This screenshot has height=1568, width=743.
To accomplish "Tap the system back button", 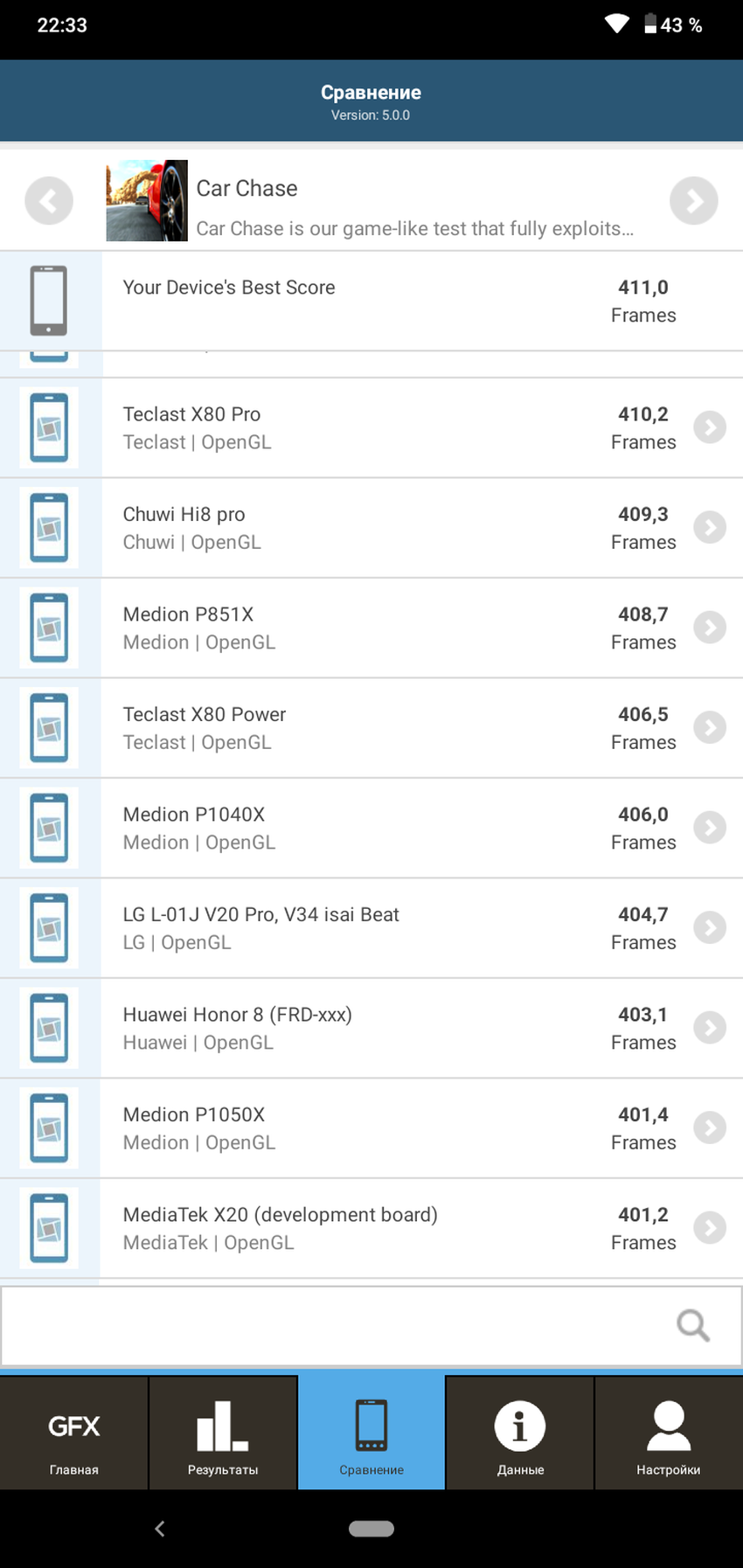I will pos(160,1529).
